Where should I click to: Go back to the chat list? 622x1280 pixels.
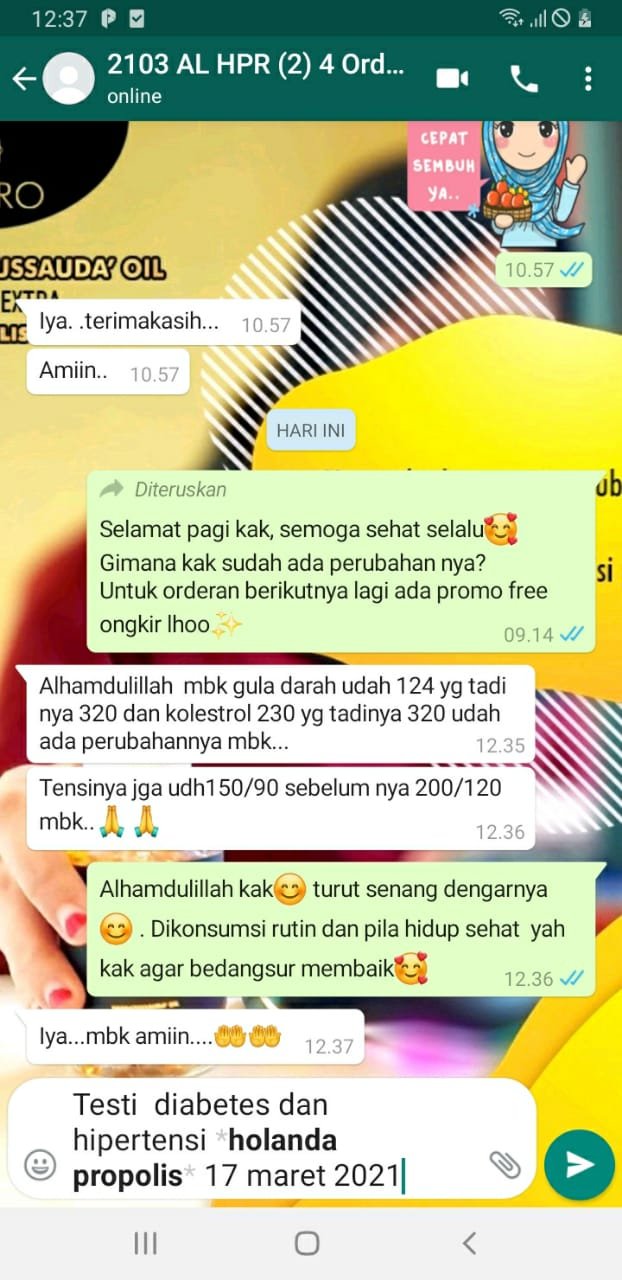tap(24, 79)
